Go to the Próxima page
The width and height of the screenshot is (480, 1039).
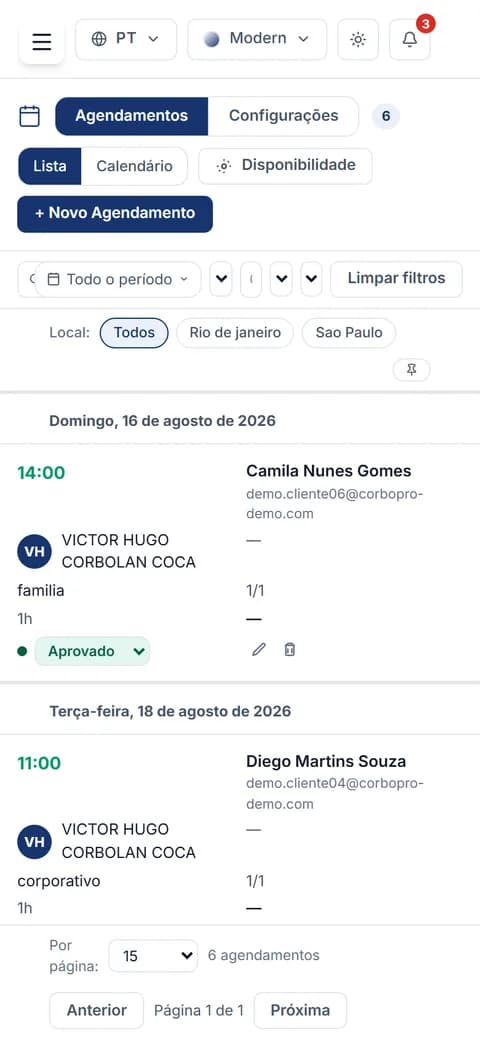(300, 1011)
